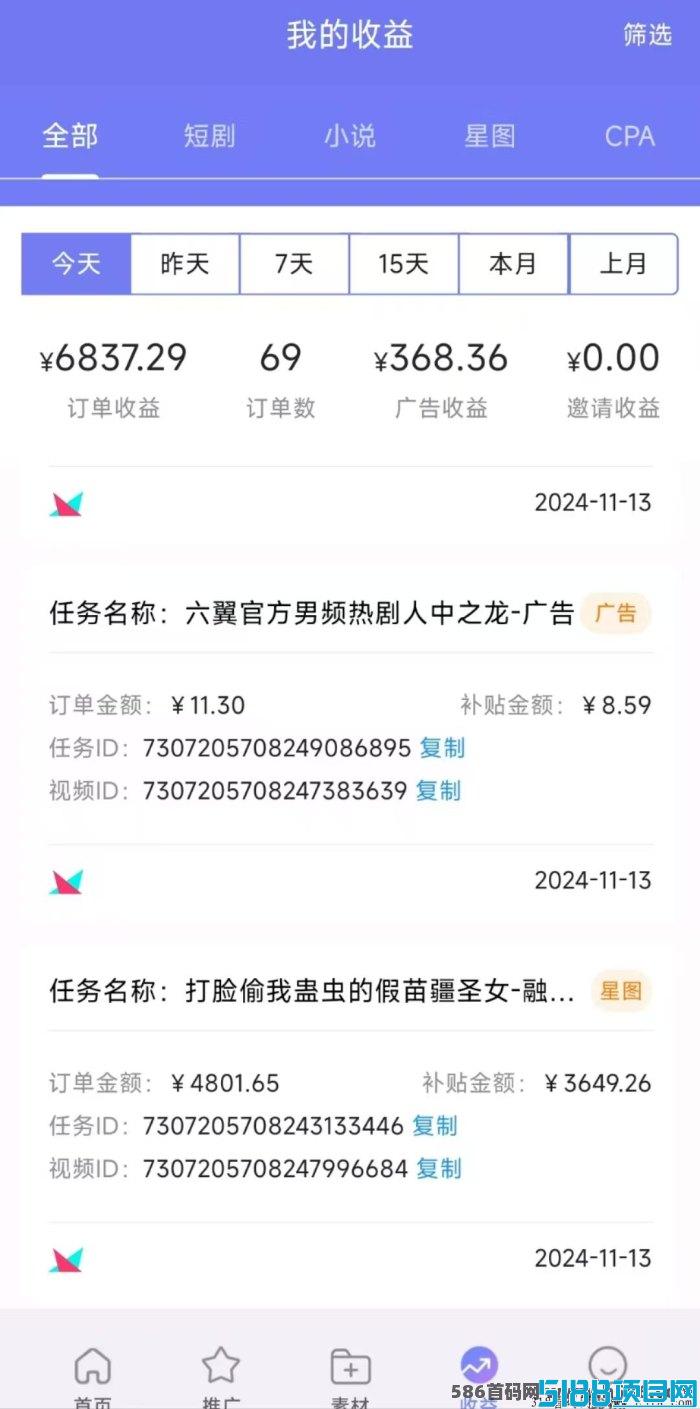Choose the 7天 date range

(294, 264)
